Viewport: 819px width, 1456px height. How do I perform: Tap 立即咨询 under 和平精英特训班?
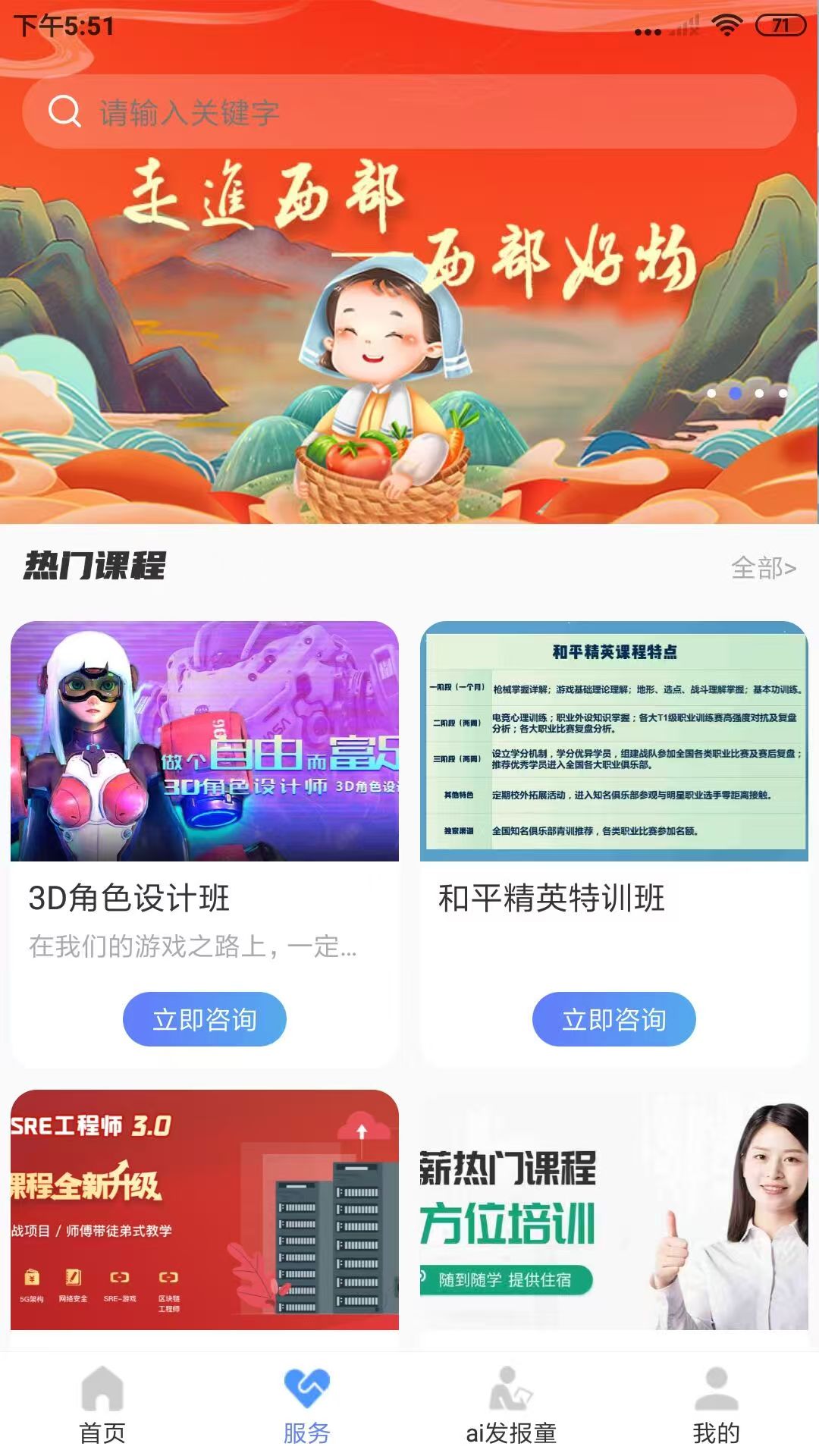tap(613, 1019)
